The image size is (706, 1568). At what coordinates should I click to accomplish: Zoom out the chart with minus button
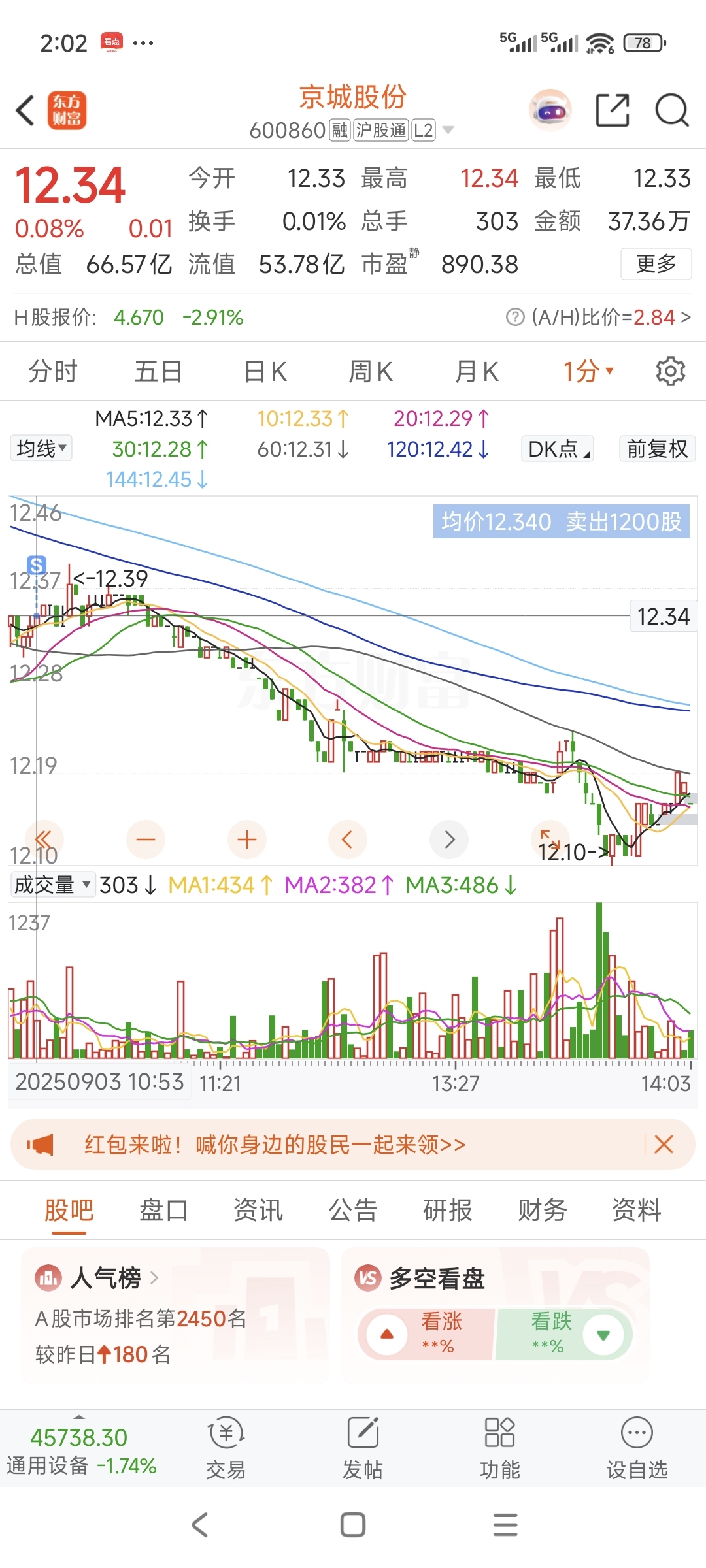(x=145, y=840)
